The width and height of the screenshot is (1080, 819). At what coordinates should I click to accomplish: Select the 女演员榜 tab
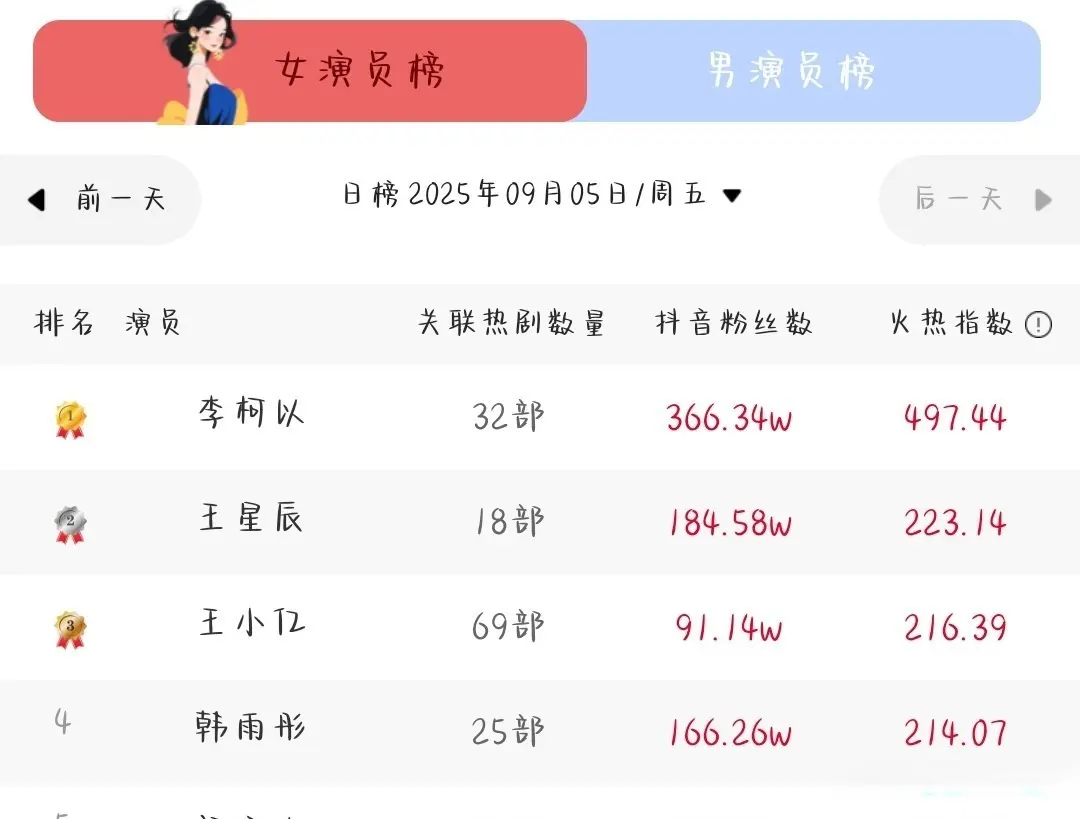point(360,71)
